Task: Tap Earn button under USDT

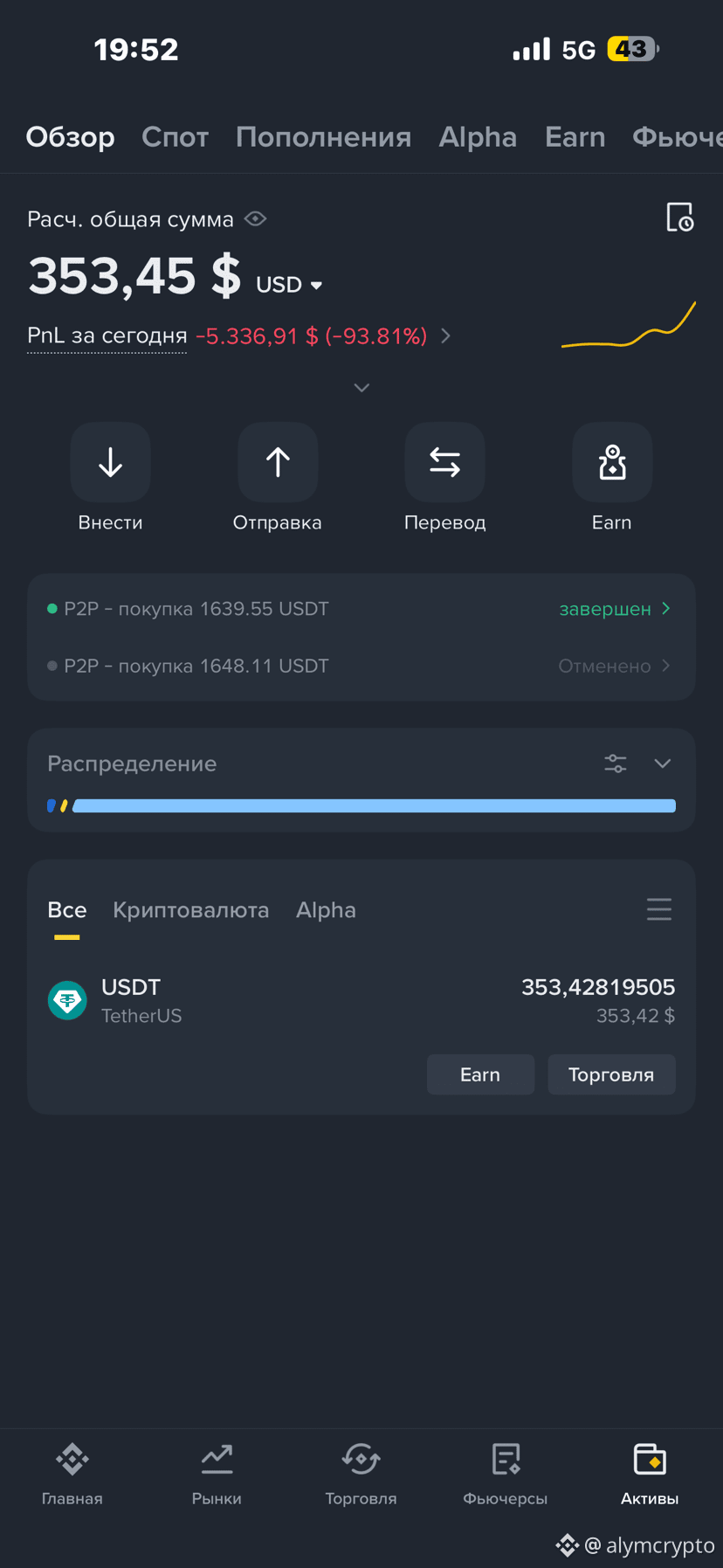Action: pos(480,1074)
